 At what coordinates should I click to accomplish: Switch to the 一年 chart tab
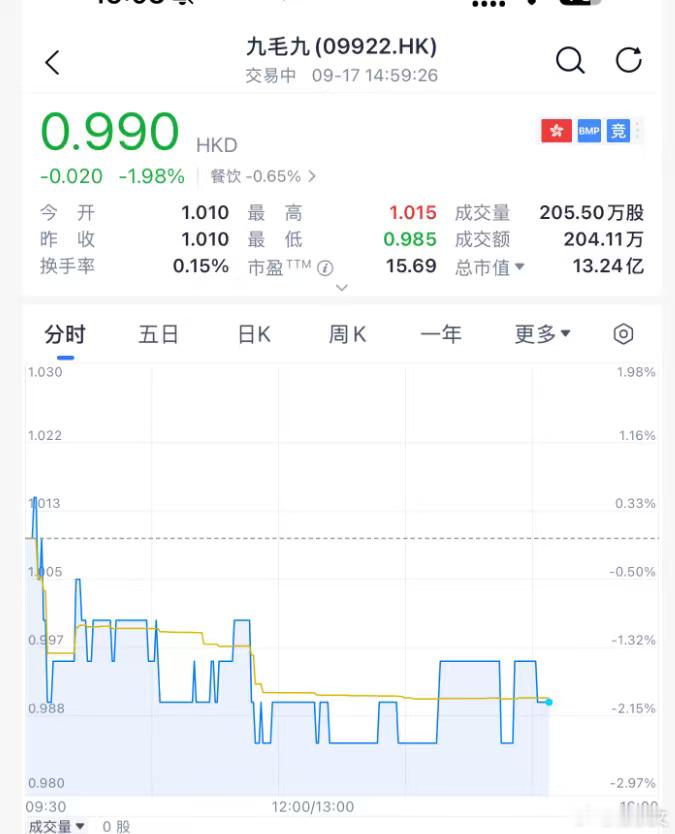pyautogui.click(x=441, y=335)
